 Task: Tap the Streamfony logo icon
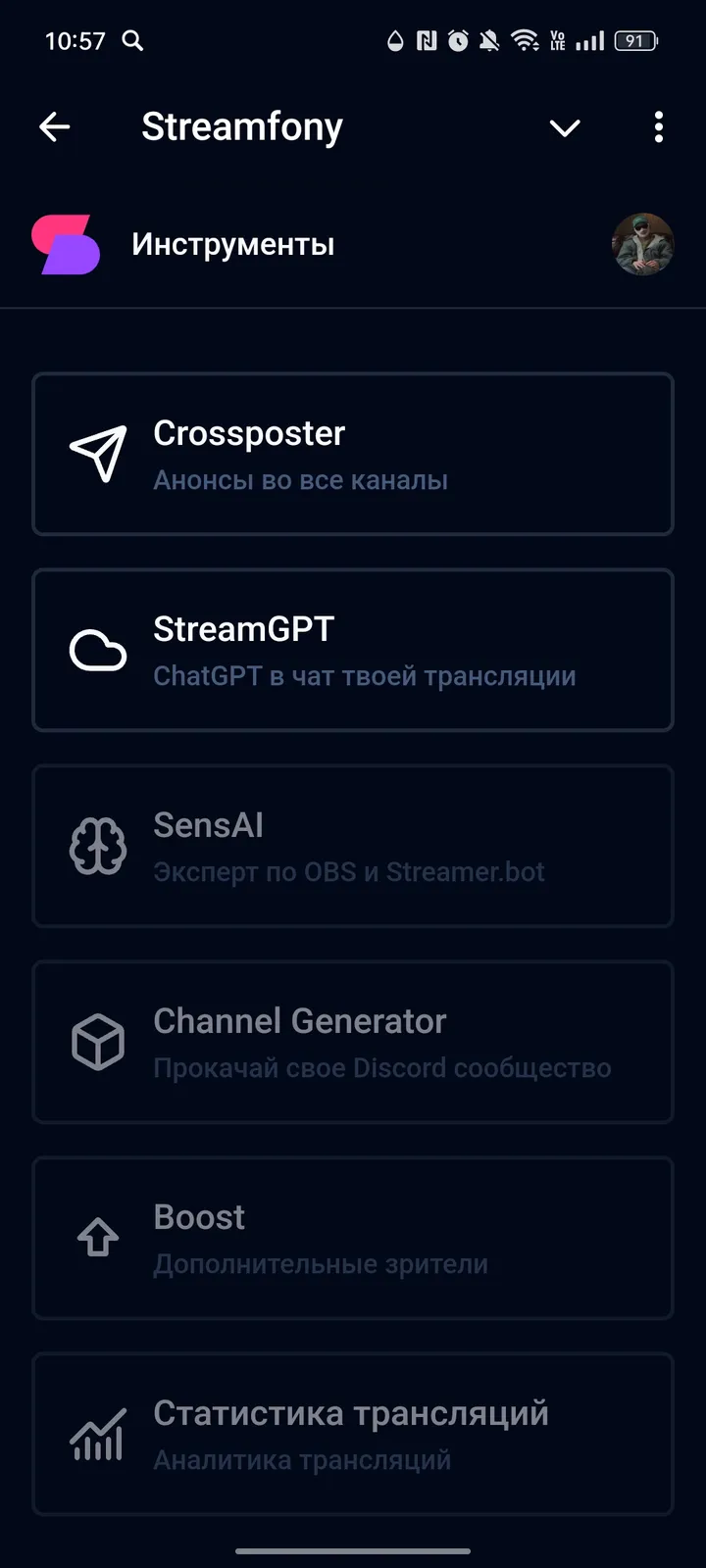[66, 246]
